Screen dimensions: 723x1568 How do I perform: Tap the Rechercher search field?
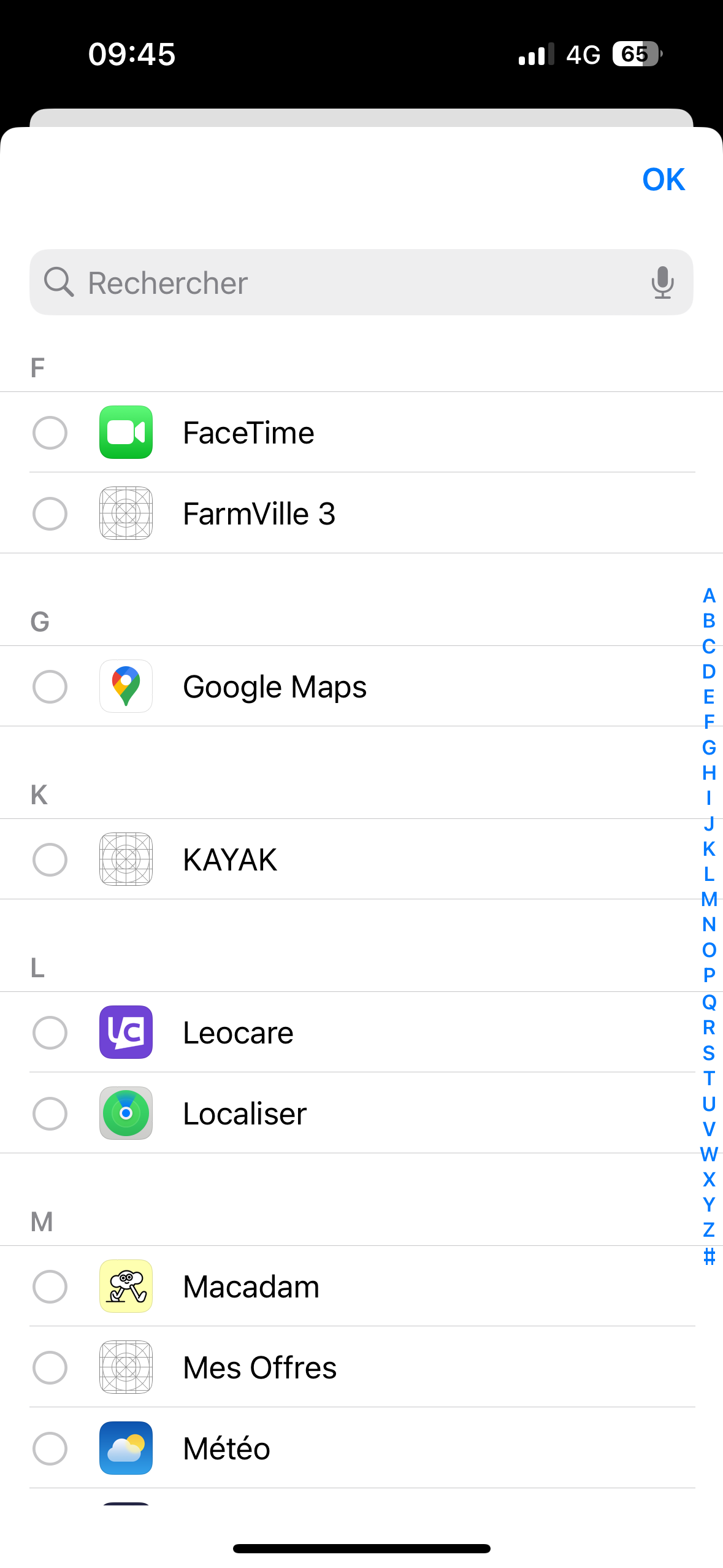pyautogui.click(x=361, y=282)
